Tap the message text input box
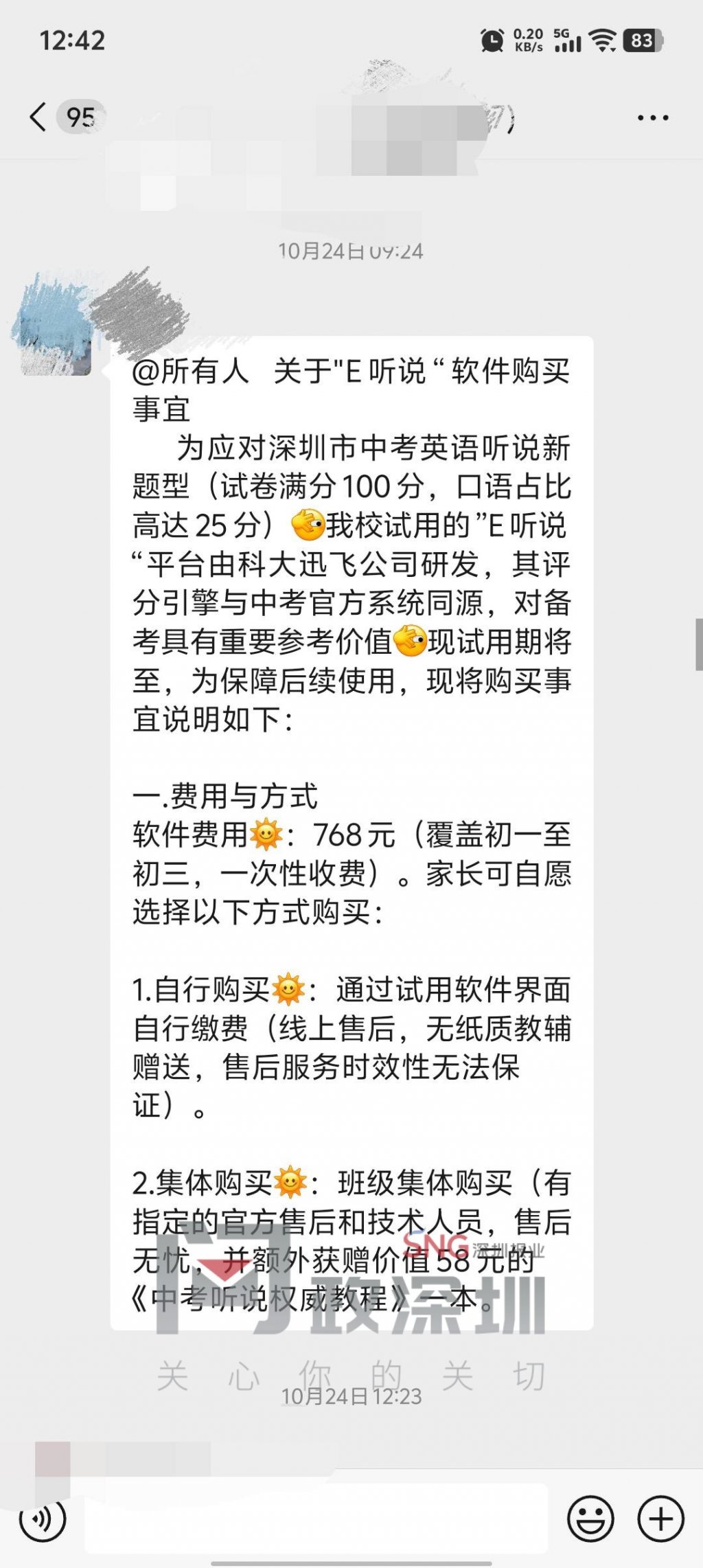 tap(316, 1519)
